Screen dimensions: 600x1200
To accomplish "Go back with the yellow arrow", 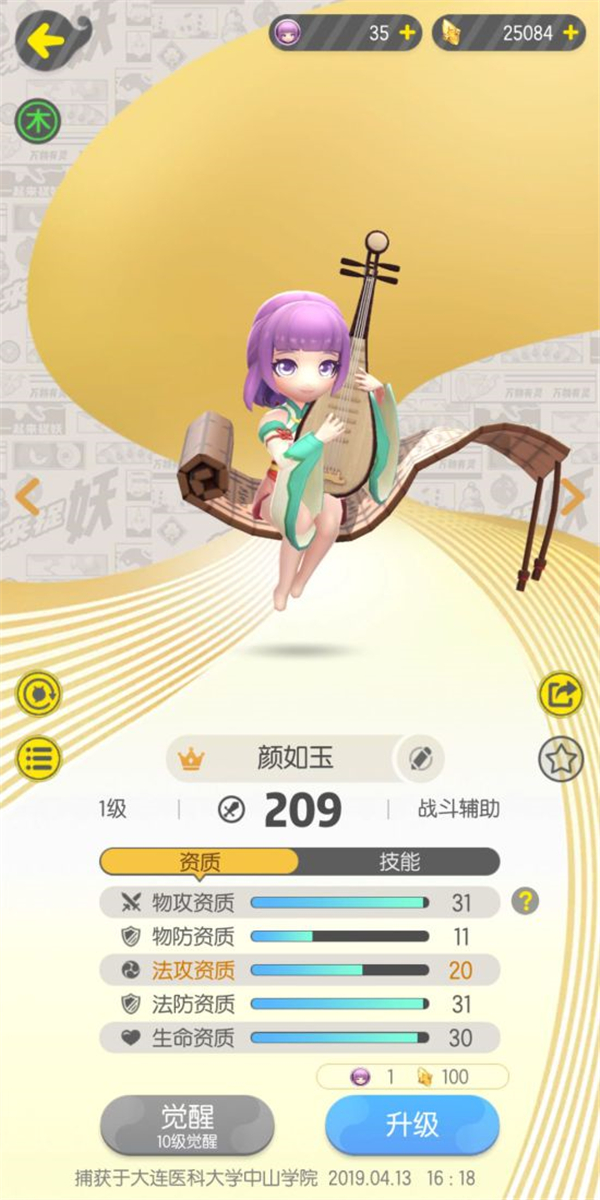I will tap(45, 41).
